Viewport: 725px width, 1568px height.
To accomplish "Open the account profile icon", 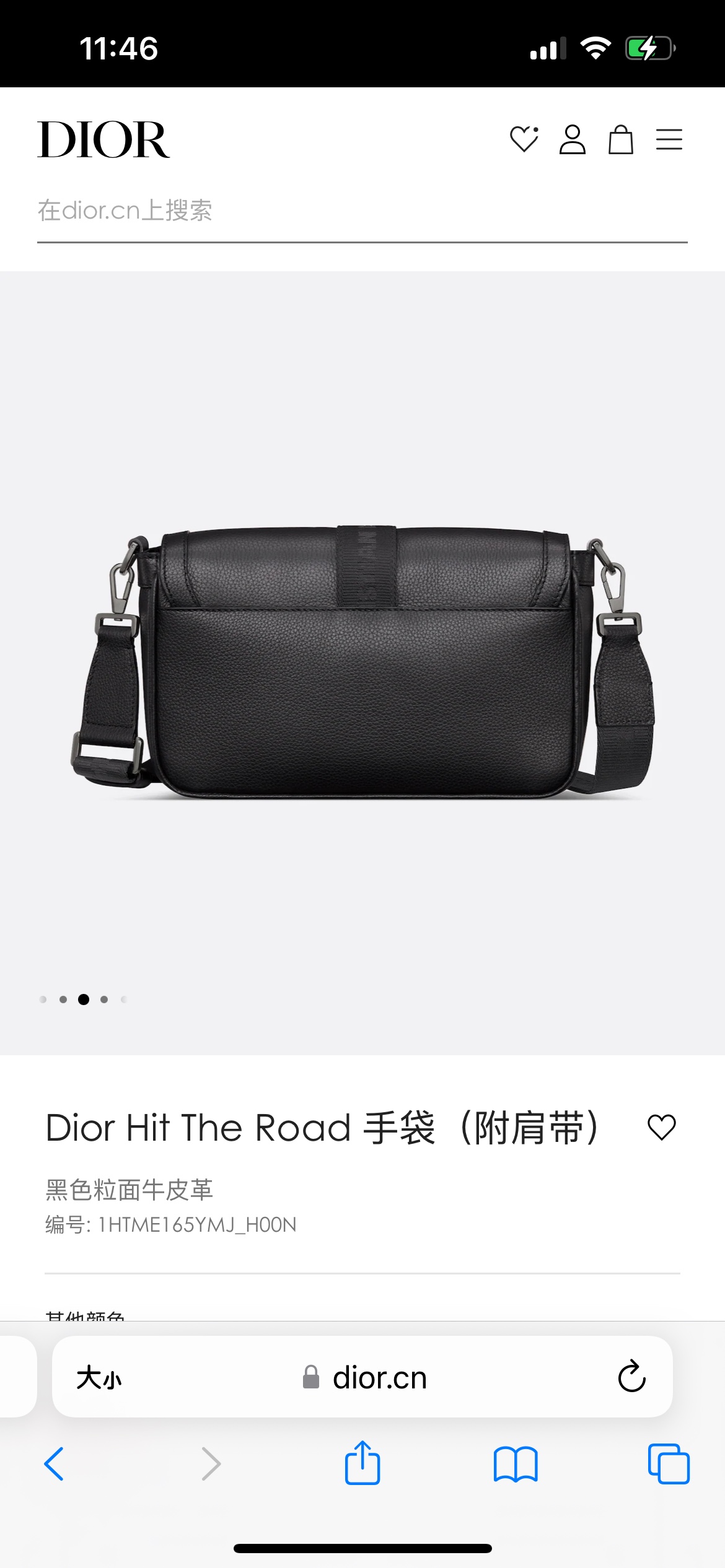I will tap(572, 139).
